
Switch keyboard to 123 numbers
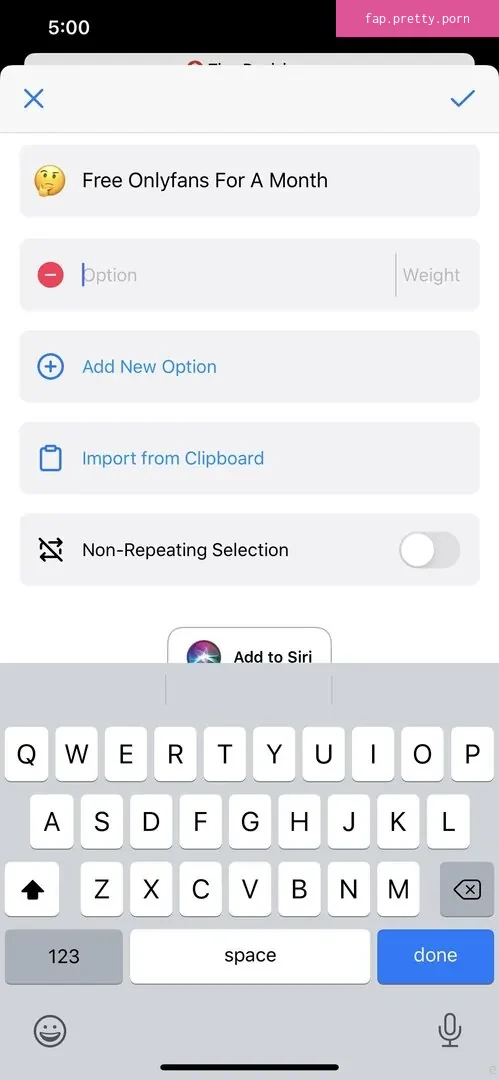click(x=63, y=956)
